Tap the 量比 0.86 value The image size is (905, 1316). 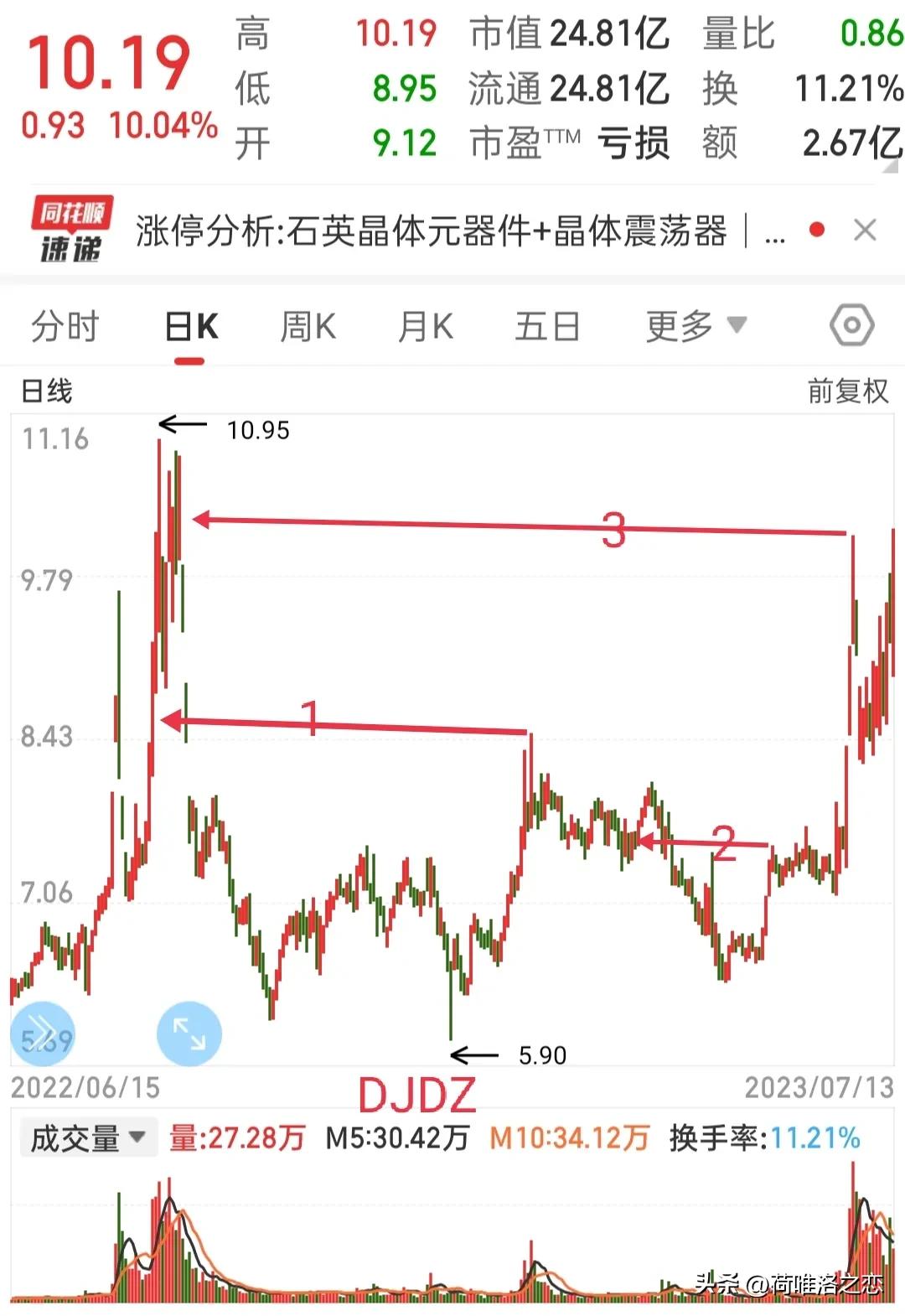pyautogui.click(x=867, y=34)
